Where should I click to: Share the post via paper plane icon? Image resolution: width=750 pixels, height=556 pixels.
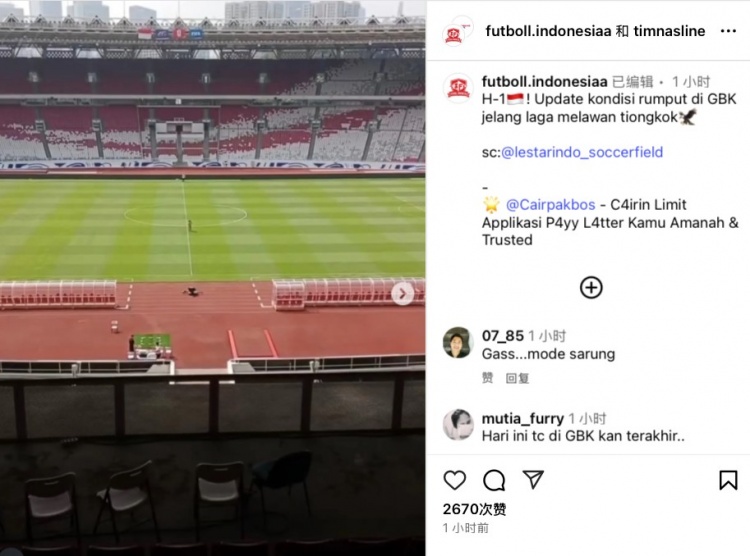tap(534, 480)
